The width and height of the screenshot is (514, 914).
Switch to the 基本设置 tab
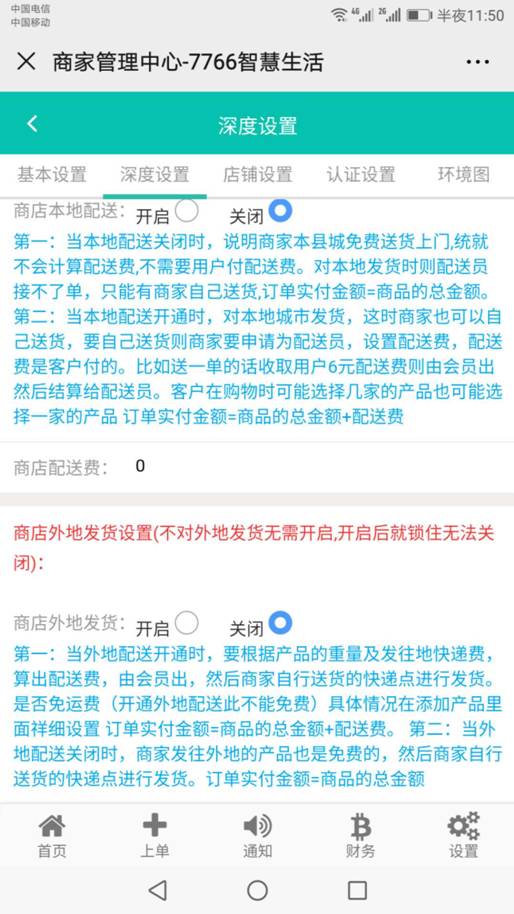52,174
